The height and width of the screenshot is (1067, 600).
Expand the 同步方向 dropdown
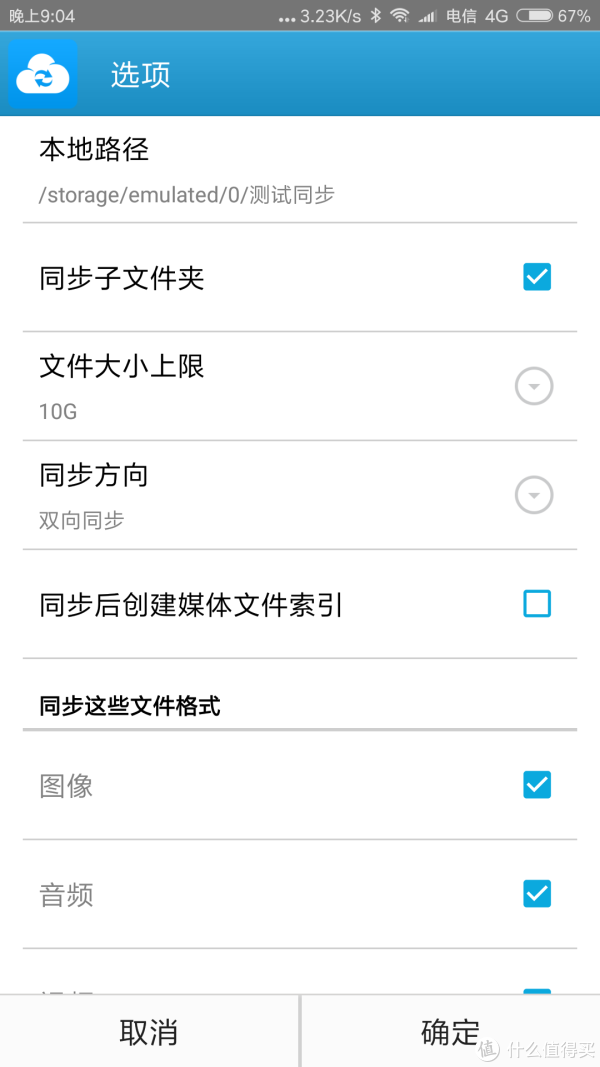click(x=534, y=495)
